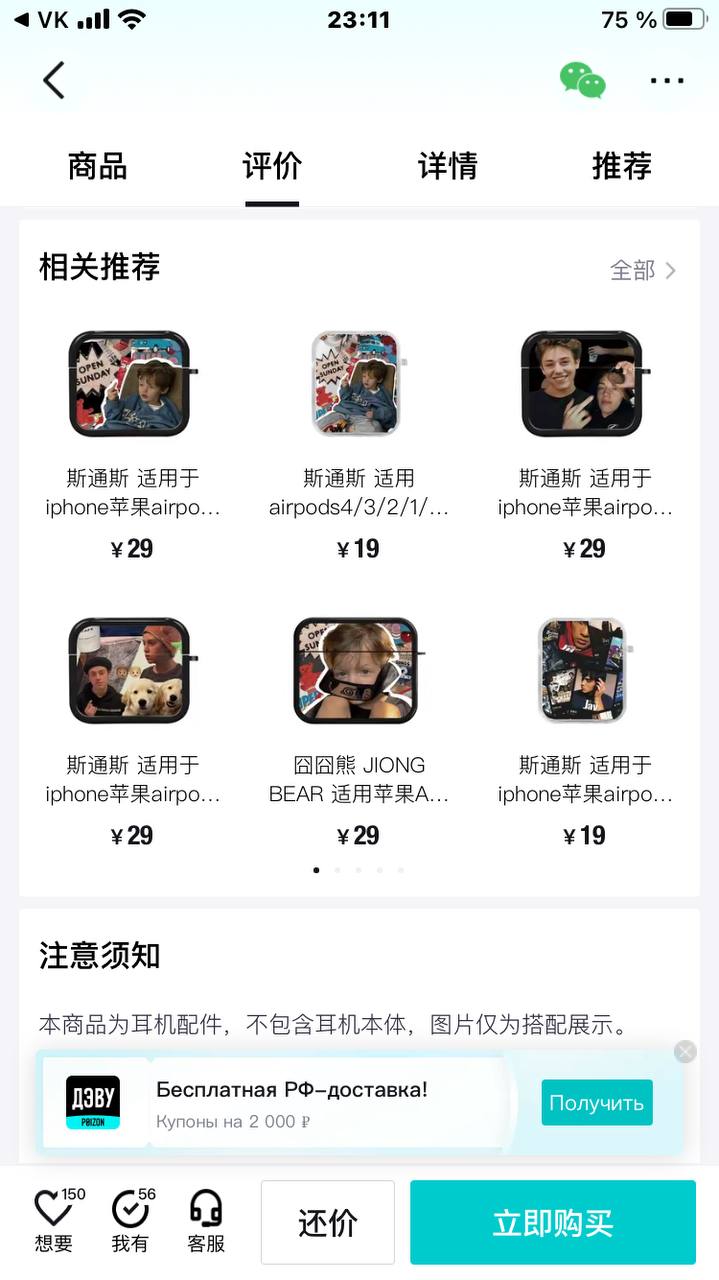Mark the item as 我有
The width and height of the screenshot is (719, 1280).
130,1221
